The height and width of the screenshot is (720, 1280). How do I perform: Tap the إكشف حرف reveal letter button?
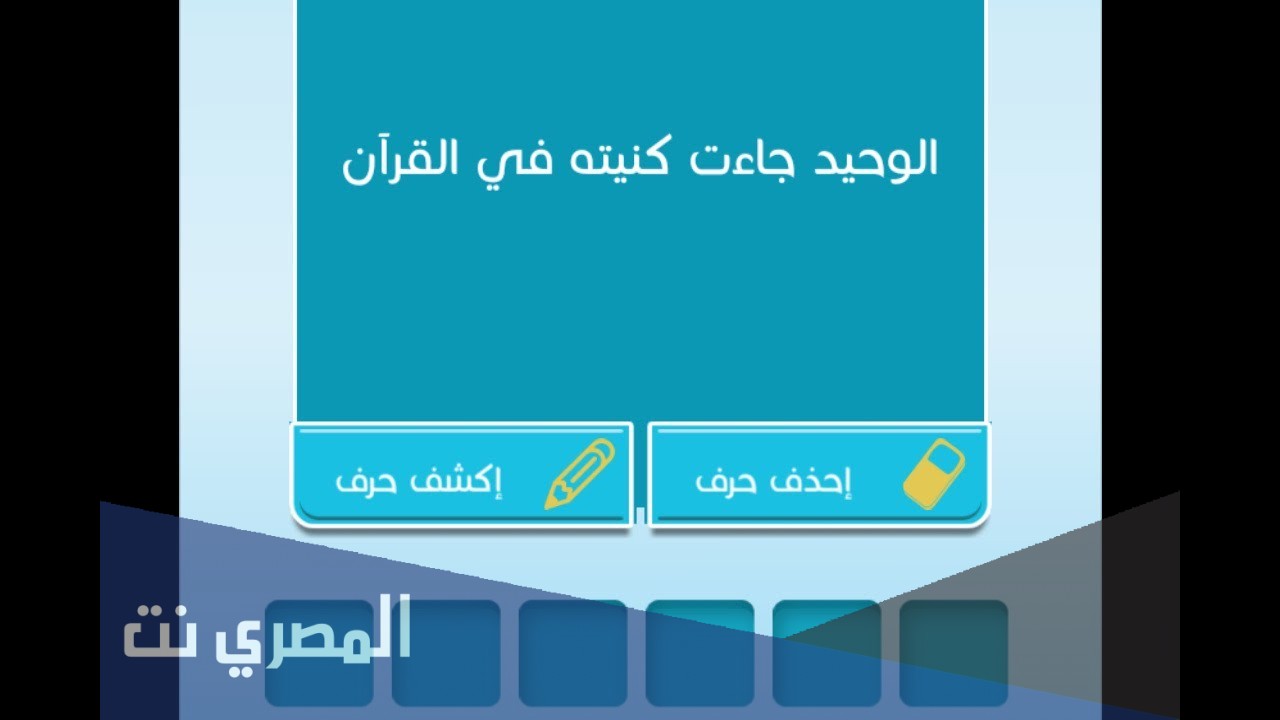coord(462,474)
